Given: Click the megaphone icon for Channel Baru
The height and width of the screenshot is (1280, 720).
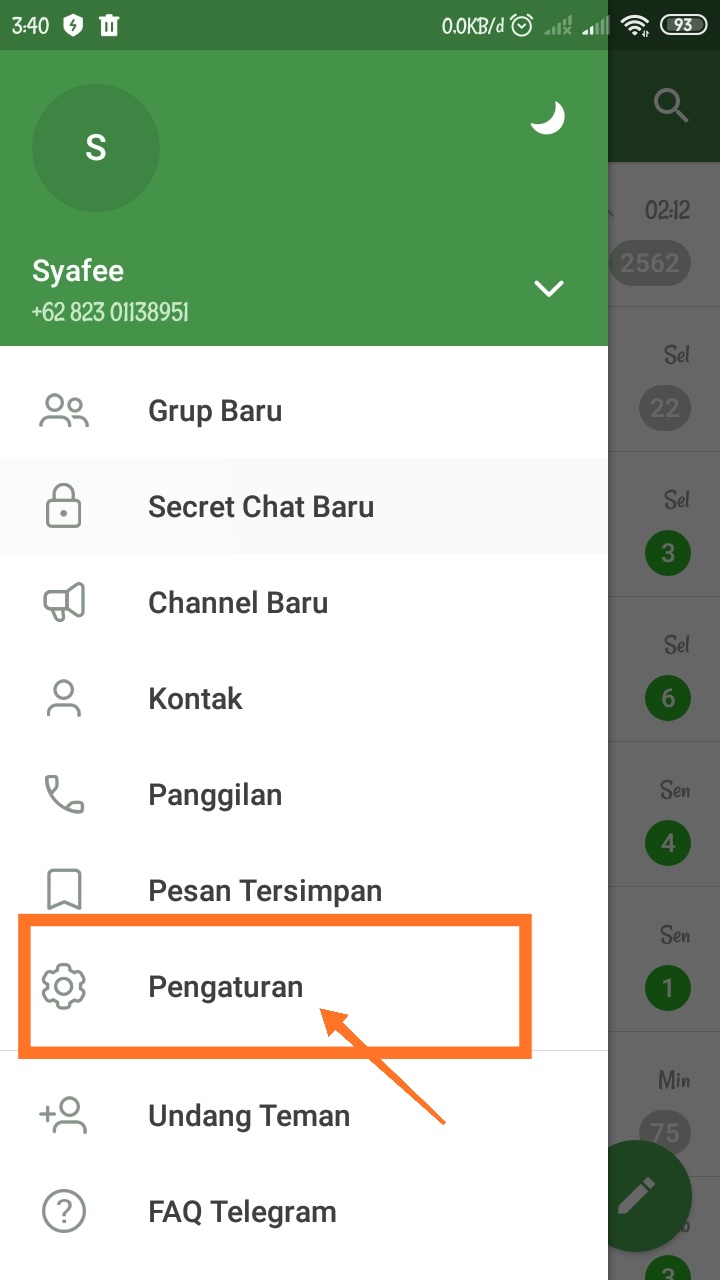Looking at the screenshot, I should [63, 602].
